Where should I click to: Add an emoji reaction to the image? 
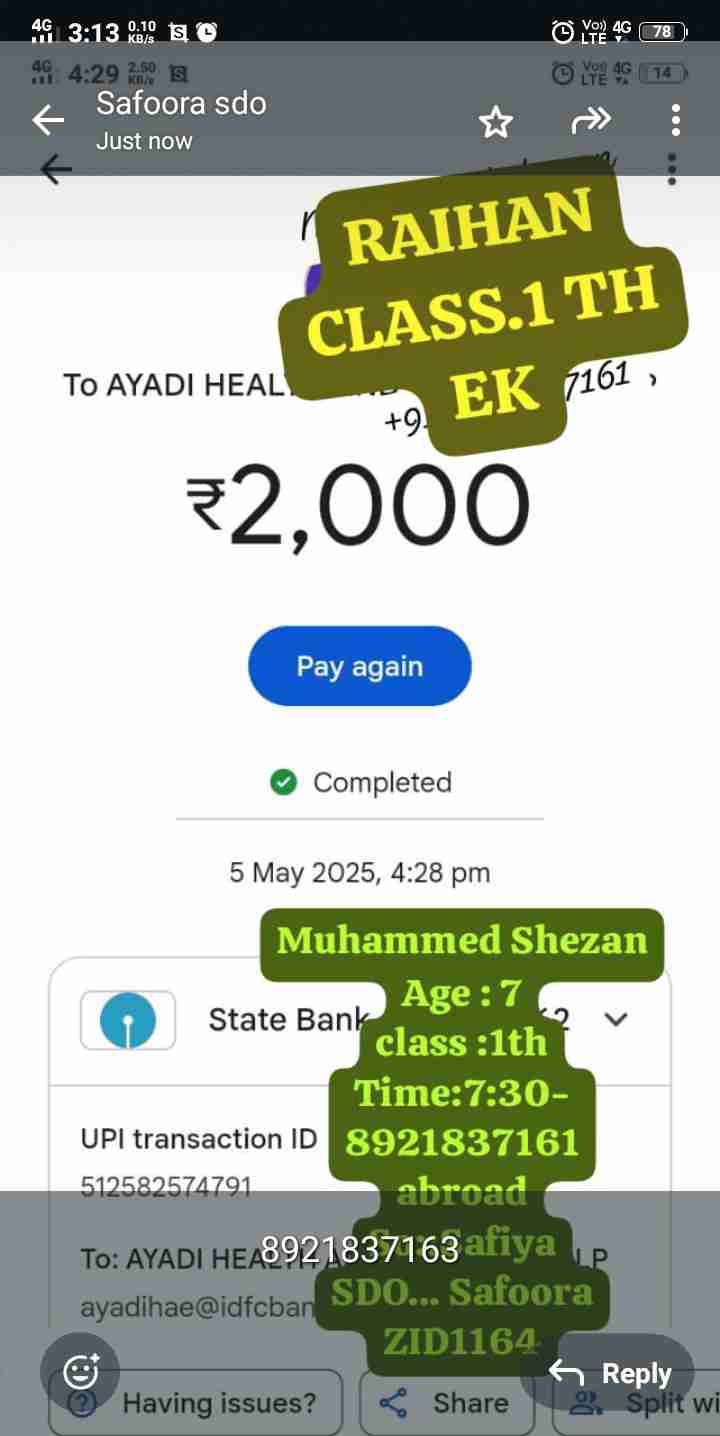tap(80, 1371)
